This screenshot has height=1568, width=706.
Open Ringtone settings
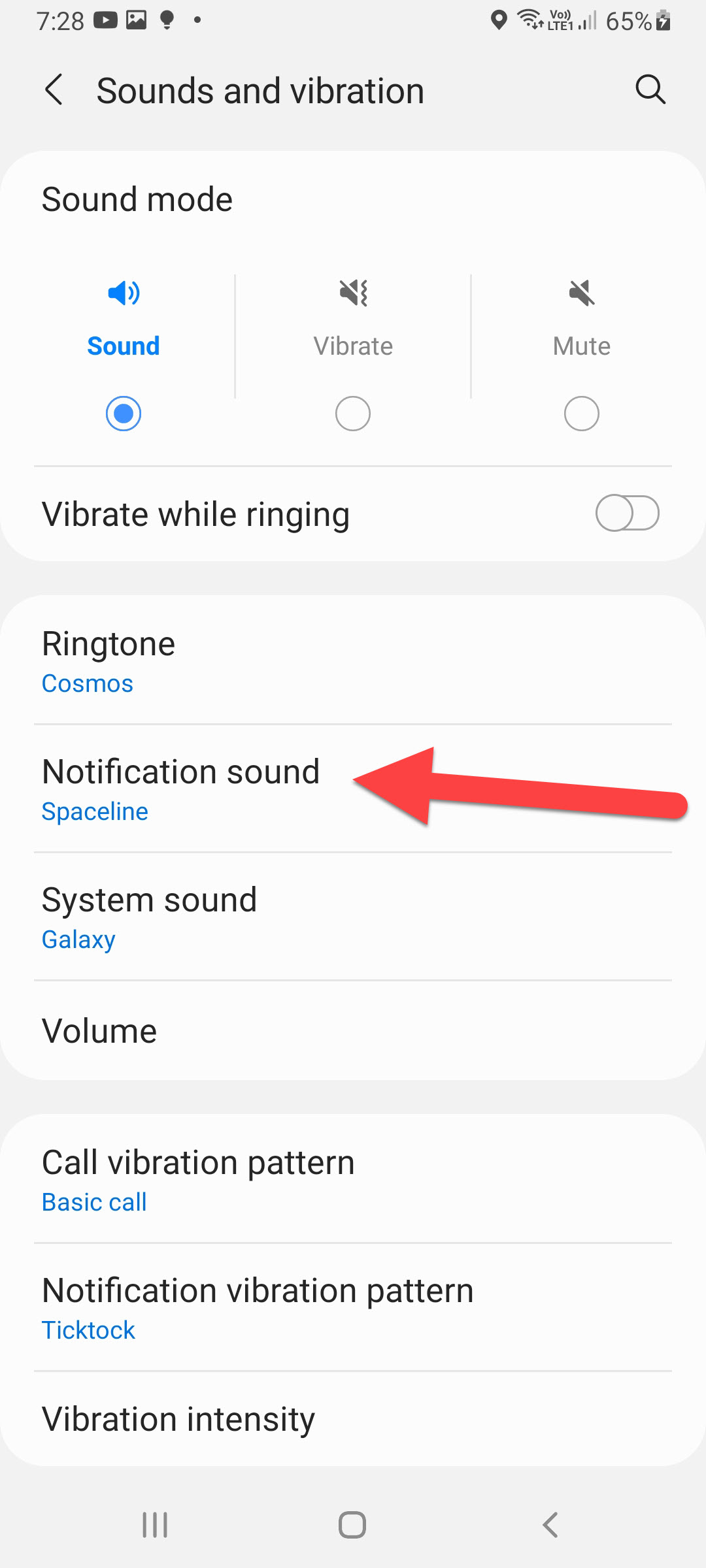point(353,661)
